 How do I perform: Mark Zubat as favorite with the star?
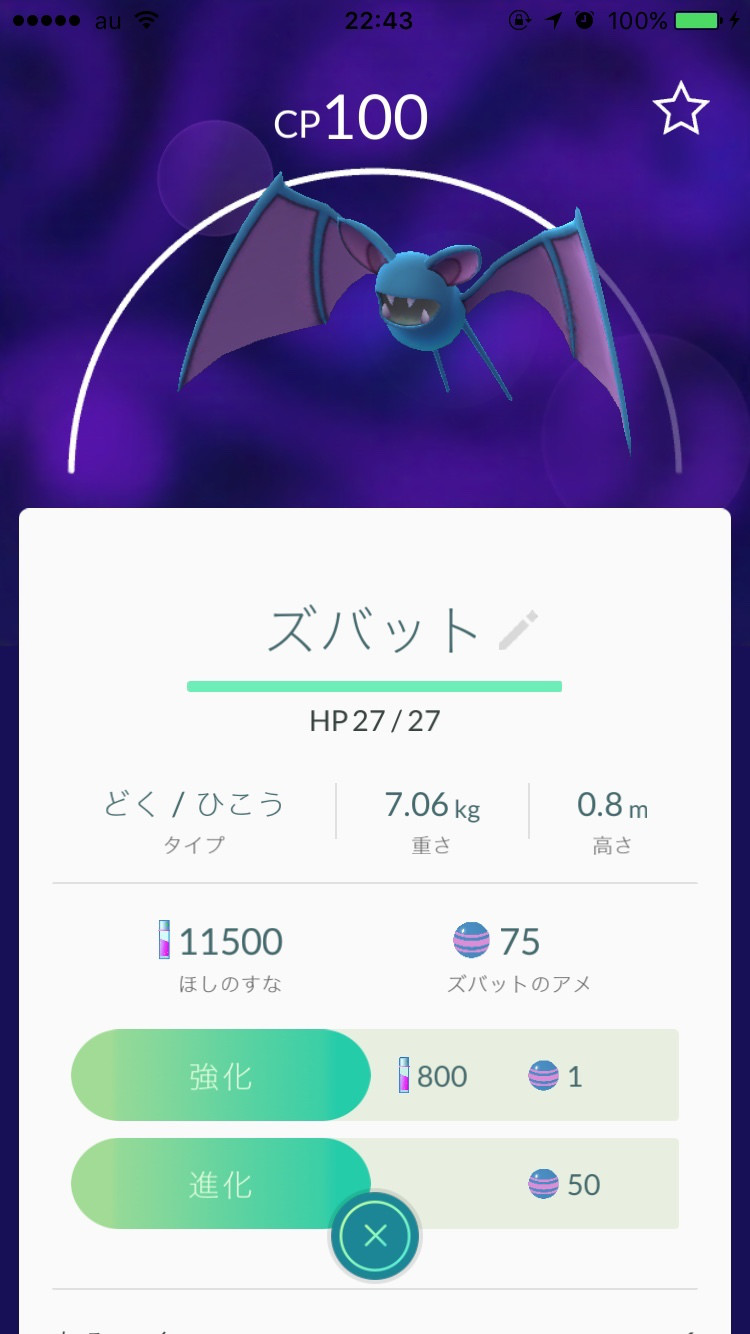pos(681,110)
